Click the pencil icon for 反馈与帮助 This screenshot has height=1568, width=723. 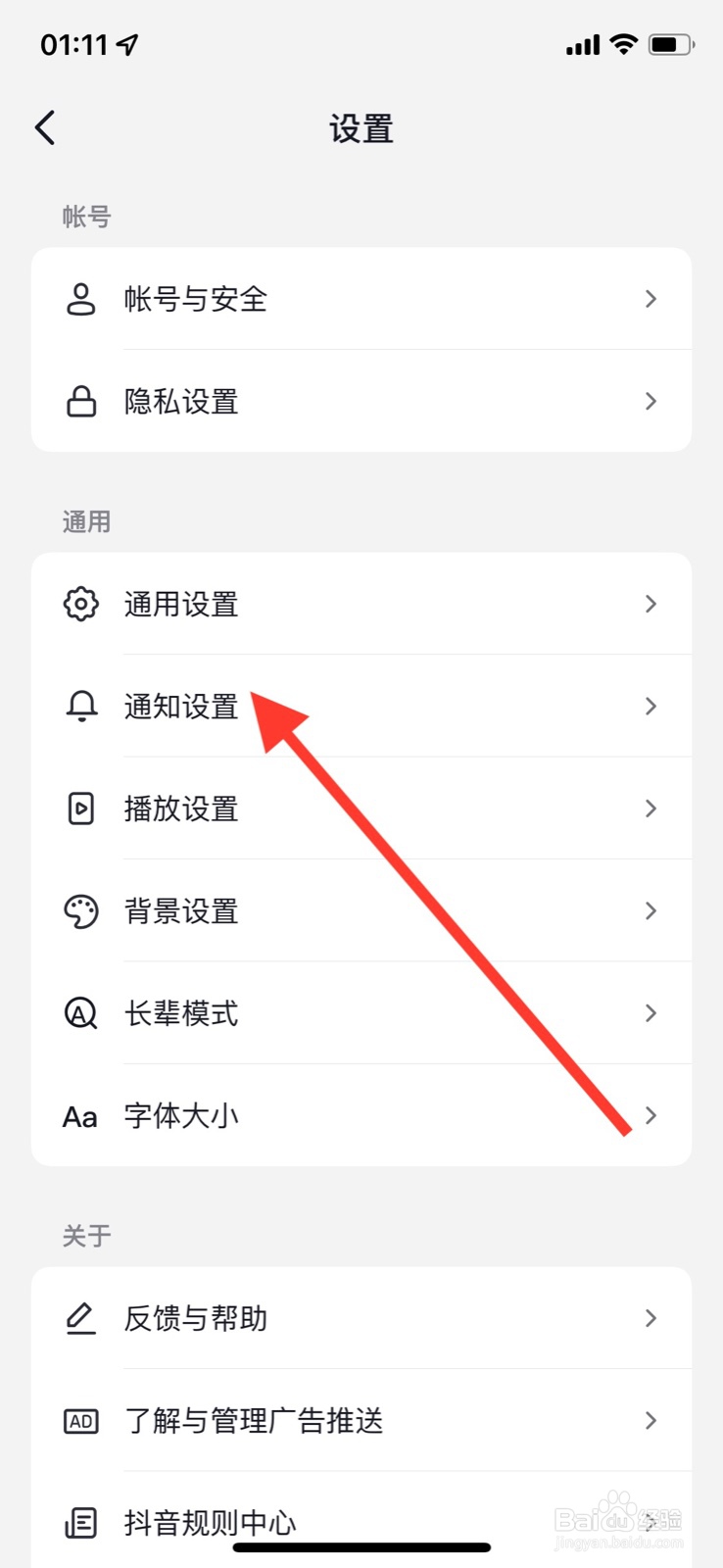[80, 1318]
